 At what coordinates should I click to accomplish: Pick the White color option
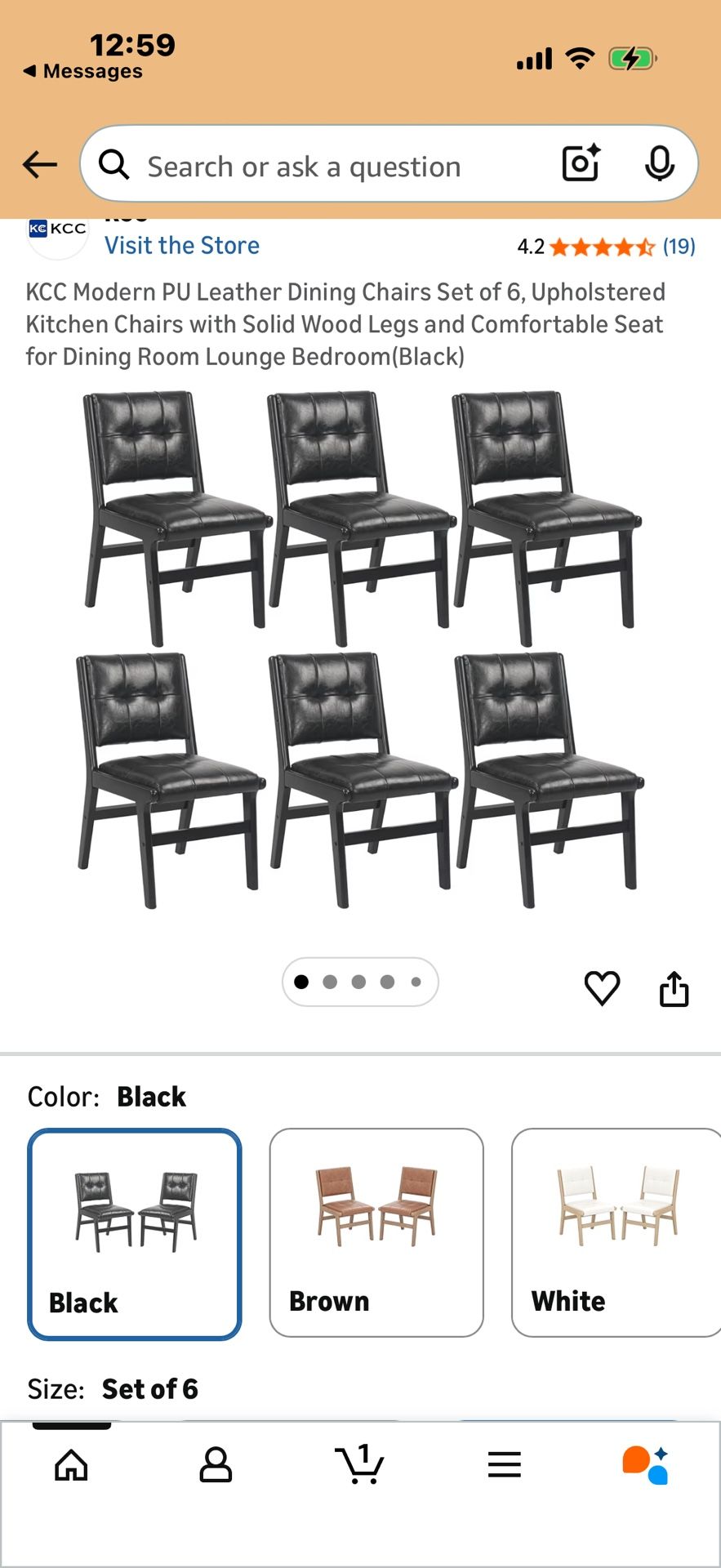pos(616,1232)
